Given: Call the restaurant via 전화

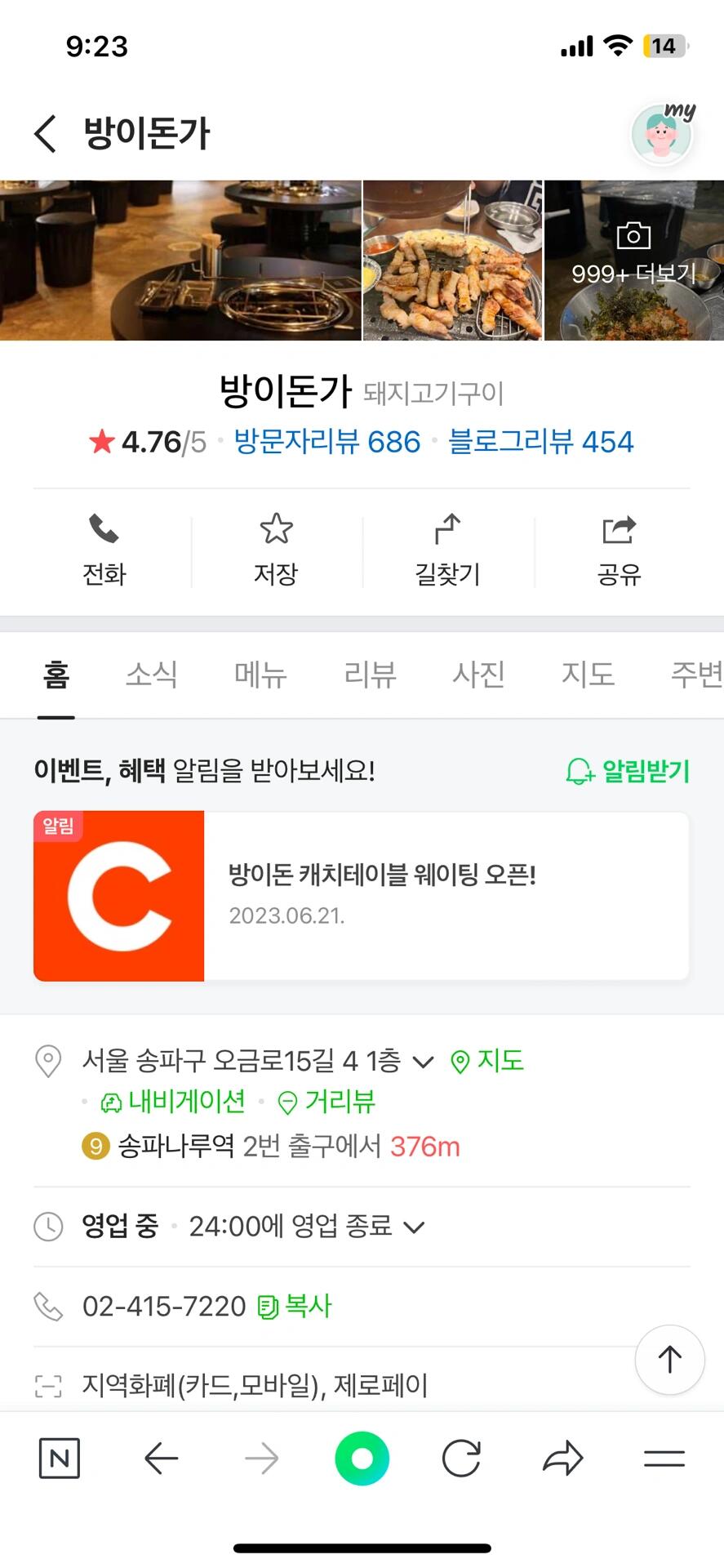Looking at the screenshot, I should (104, 550).
